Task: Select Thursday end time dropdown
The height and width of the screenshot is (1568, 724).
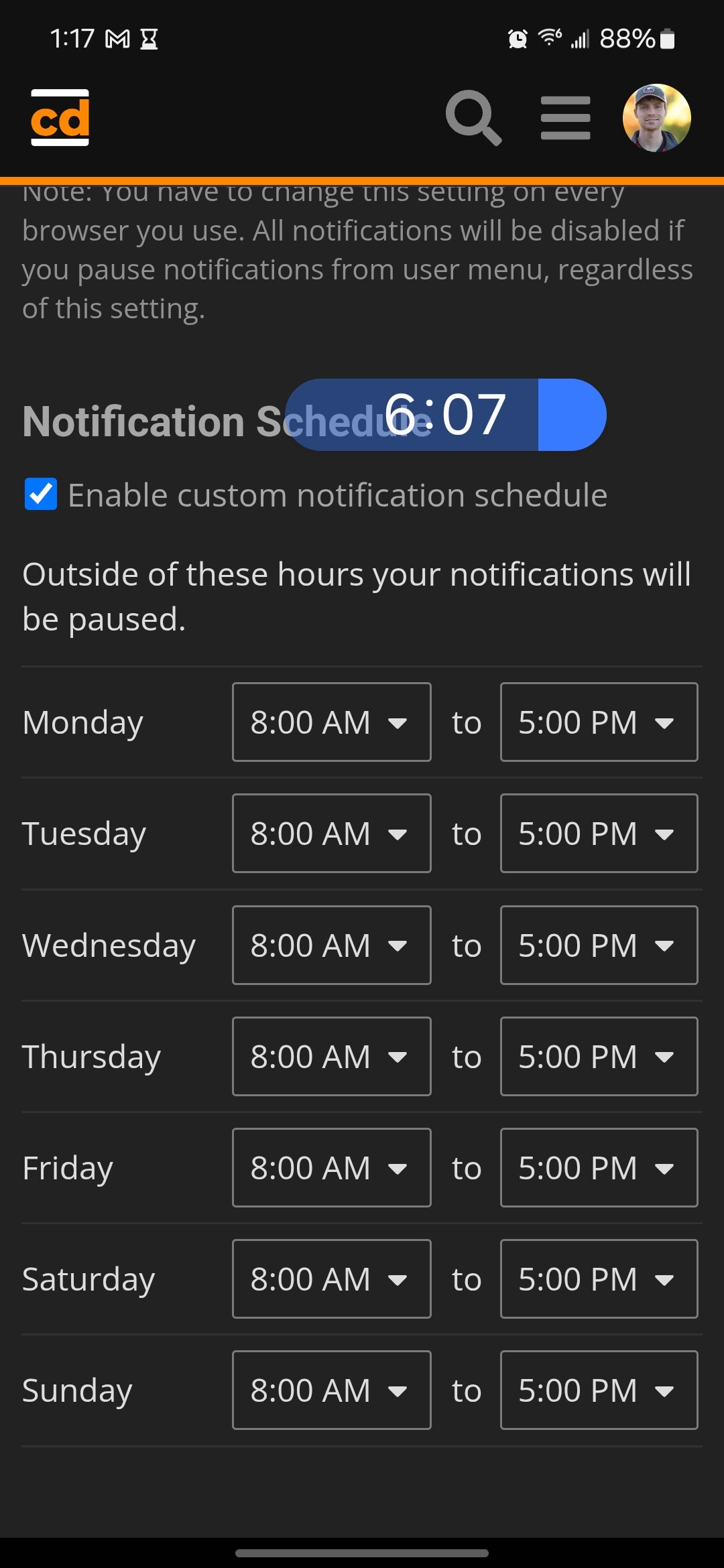Action: (x=599, y=1057)
